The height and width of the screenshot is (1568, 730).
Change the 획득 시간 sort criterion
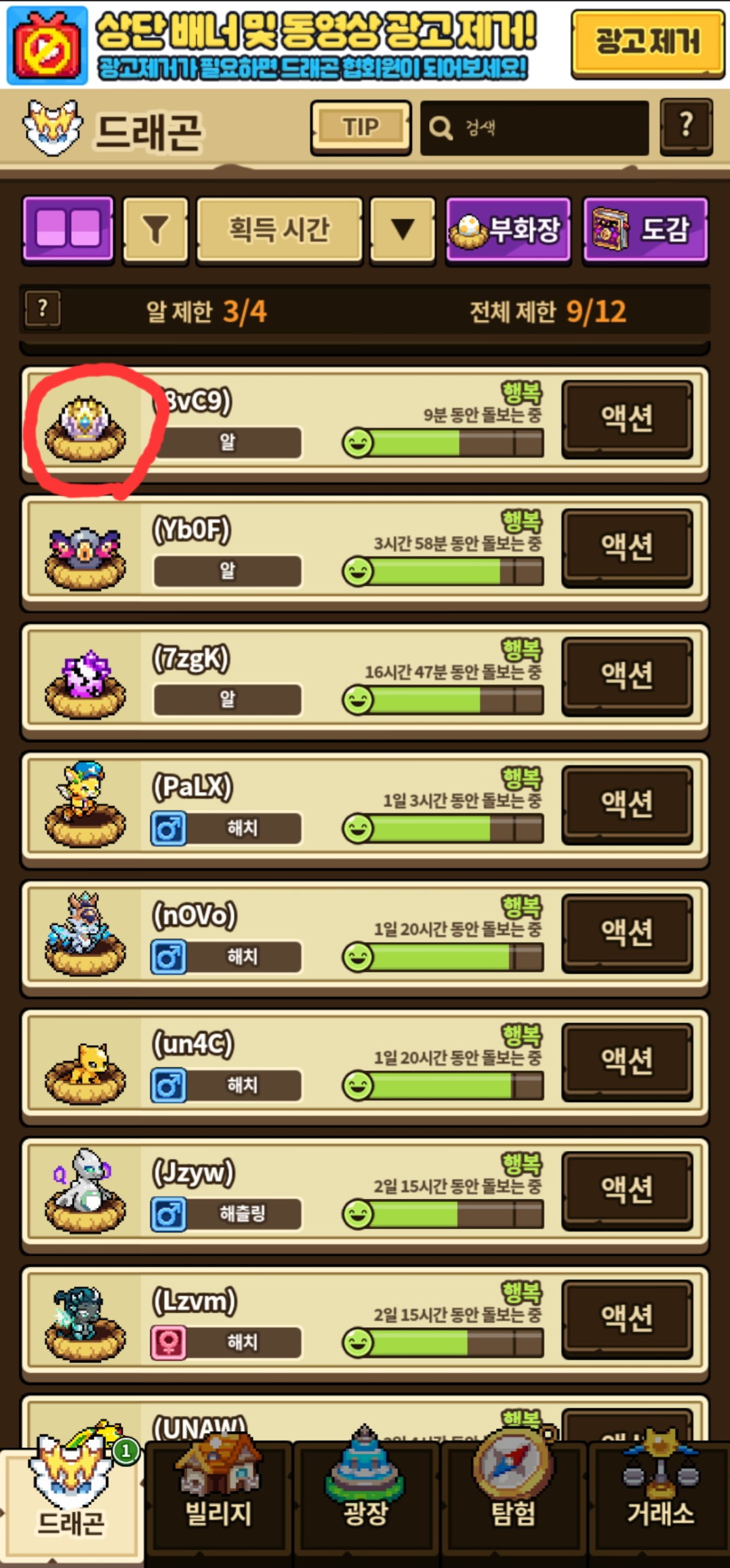pyautogui.click(x=279, y=230)
